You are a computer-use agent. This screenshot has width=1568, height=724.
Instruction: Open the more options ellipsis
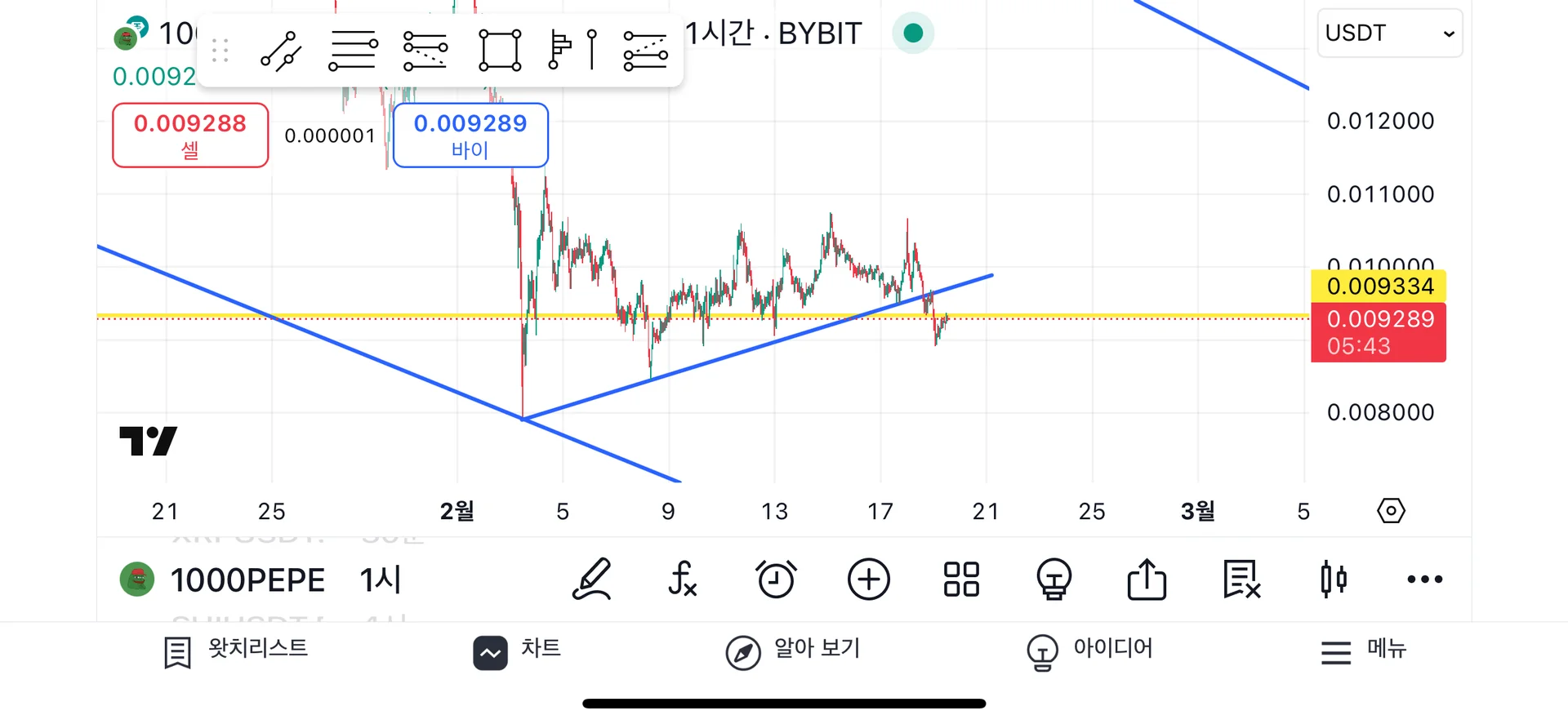tap(1424, 580)
